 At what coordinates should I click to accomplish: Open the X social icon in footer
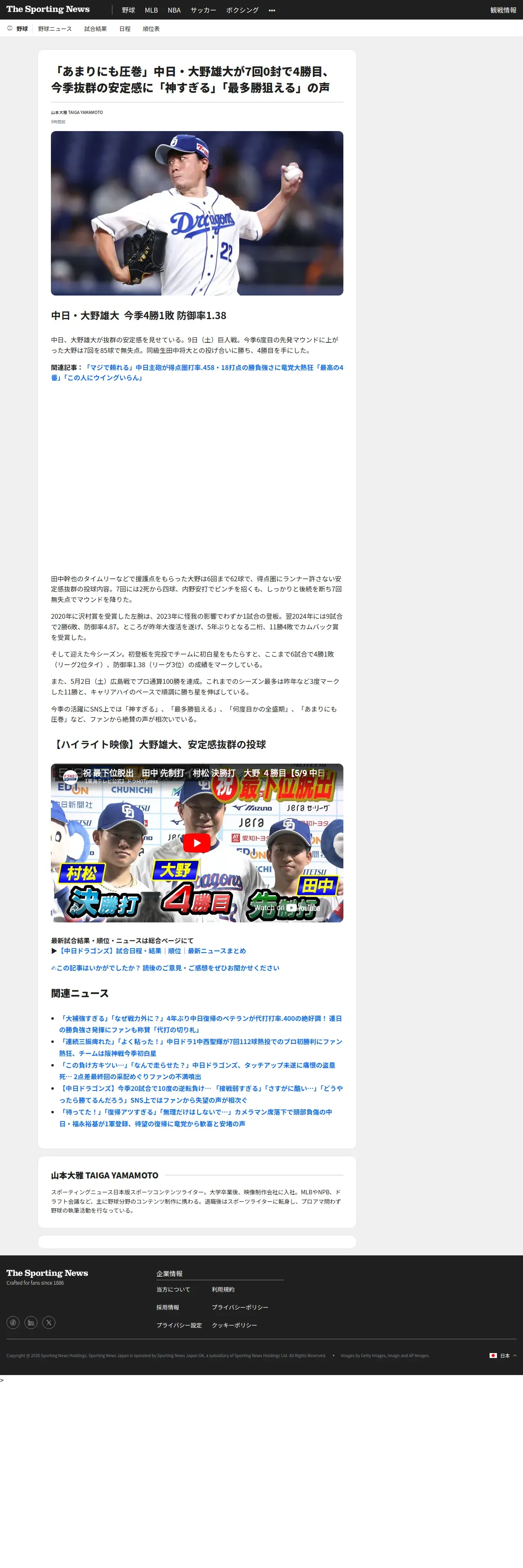click(x=49, y=1322)
